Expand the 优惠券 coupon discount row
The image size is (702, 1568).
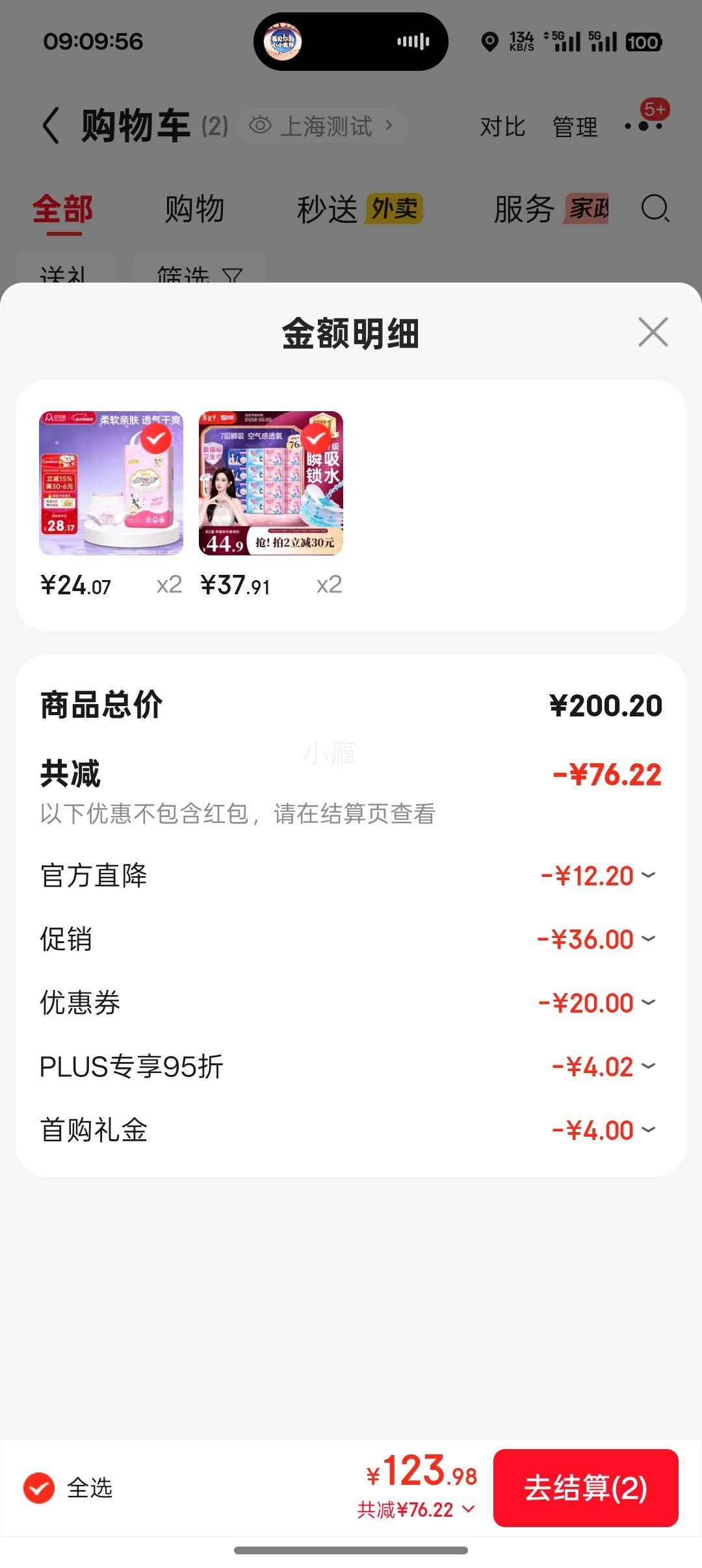[351, 1003]
